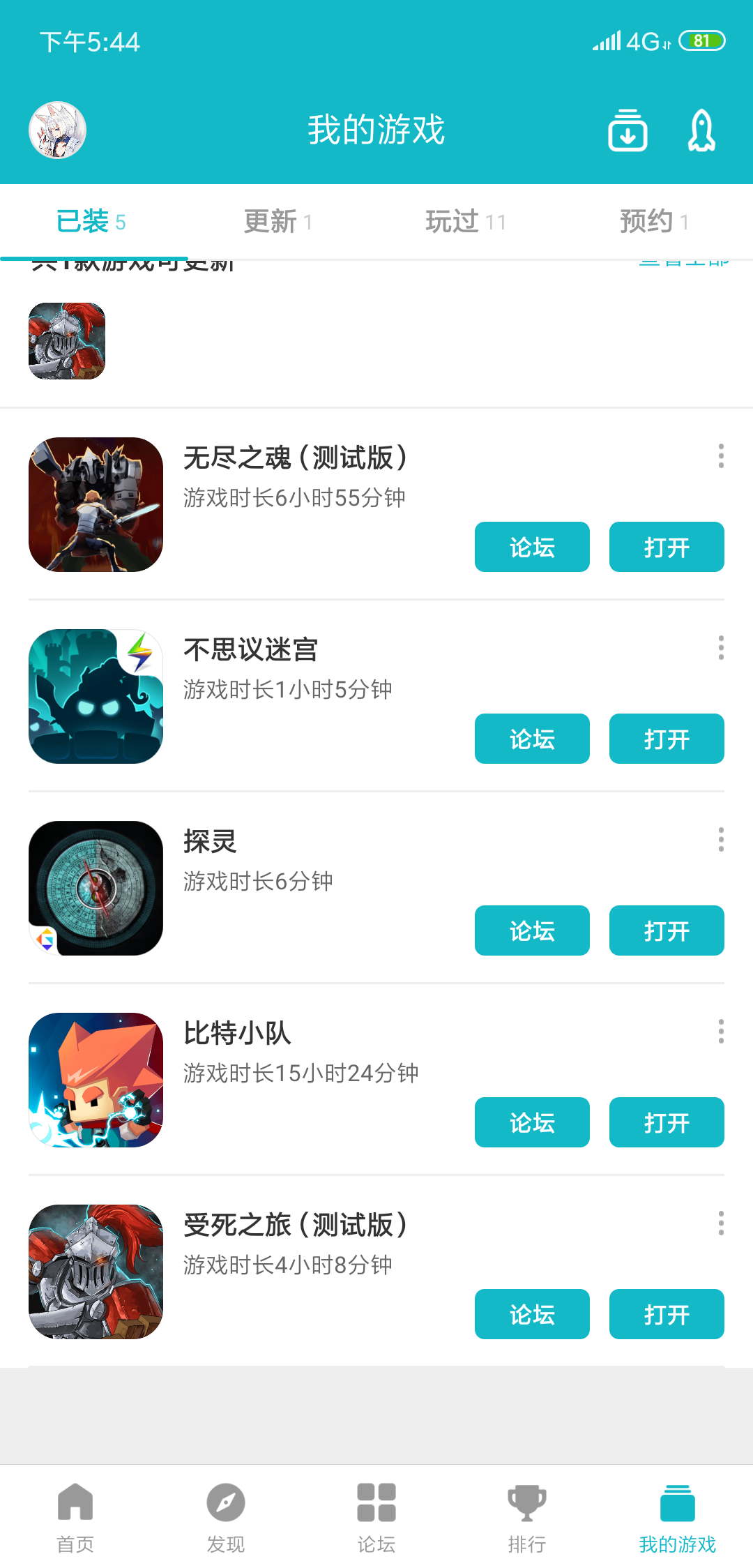Open the options menu for 比特小队

(720, 1032)
